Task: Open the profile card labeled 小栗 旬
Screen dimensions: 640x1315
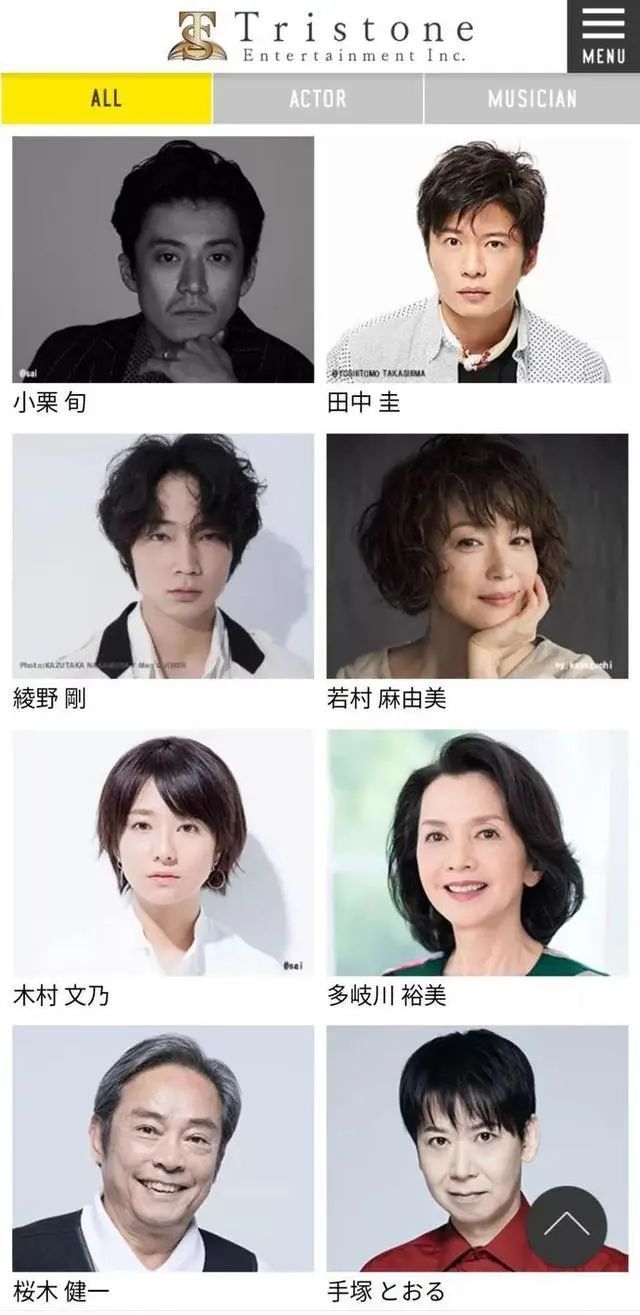Action: click(x=163, y=277)
